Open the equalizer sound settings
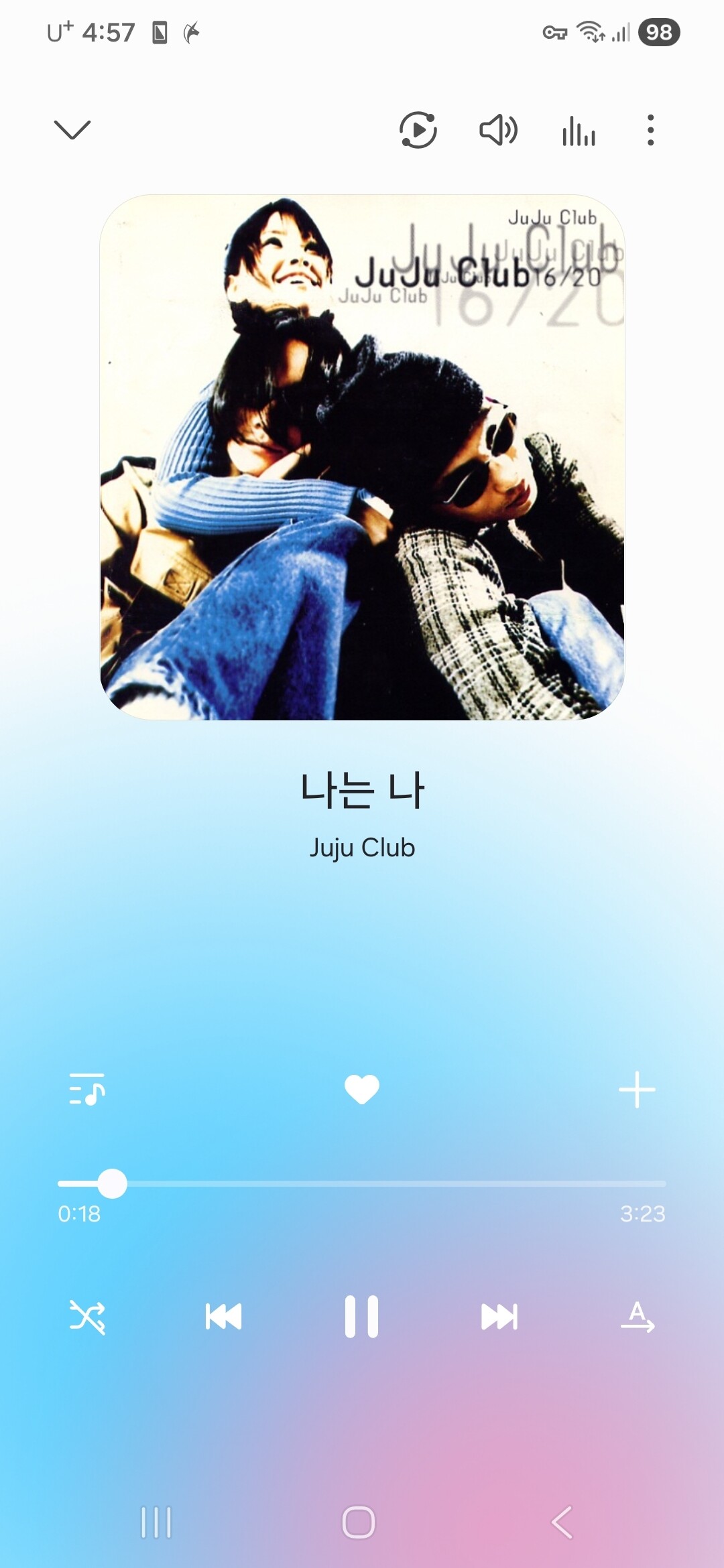 coord(579,130)
